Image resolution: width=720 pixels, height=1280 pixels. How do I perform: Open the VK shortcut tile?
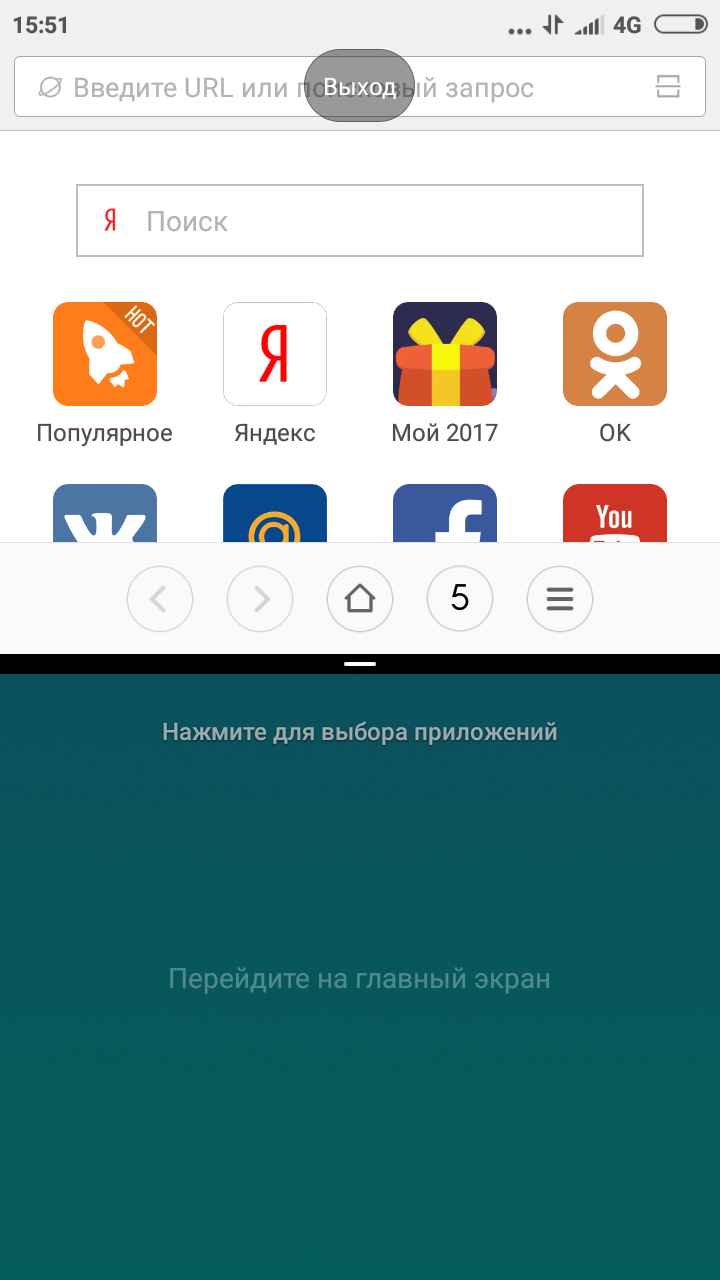point(105,514)
